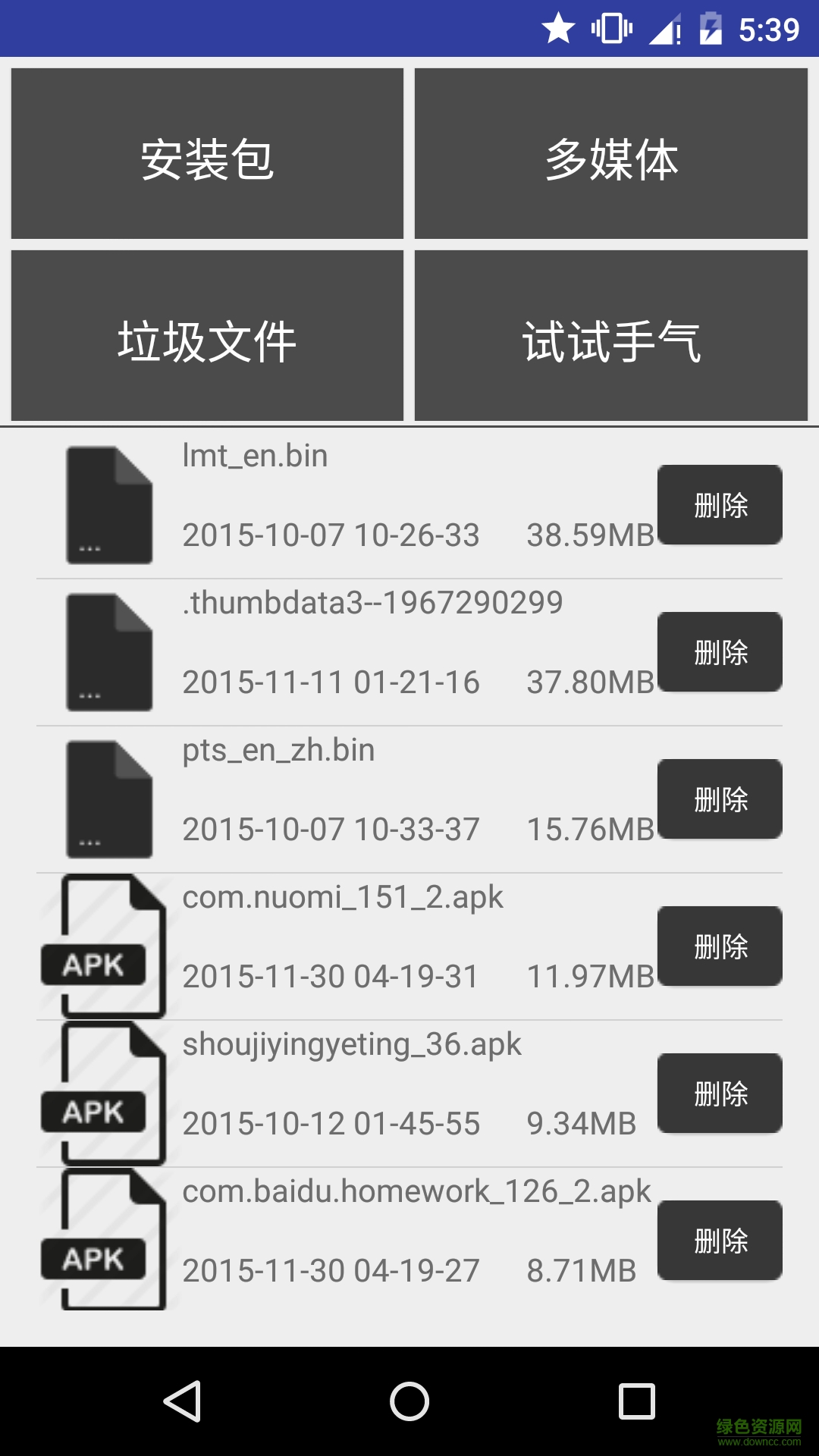The height and width of the screenshot is (1456, 819).
Task: Click the pts_en_zh.bin file icon
Action: (108, 796)
